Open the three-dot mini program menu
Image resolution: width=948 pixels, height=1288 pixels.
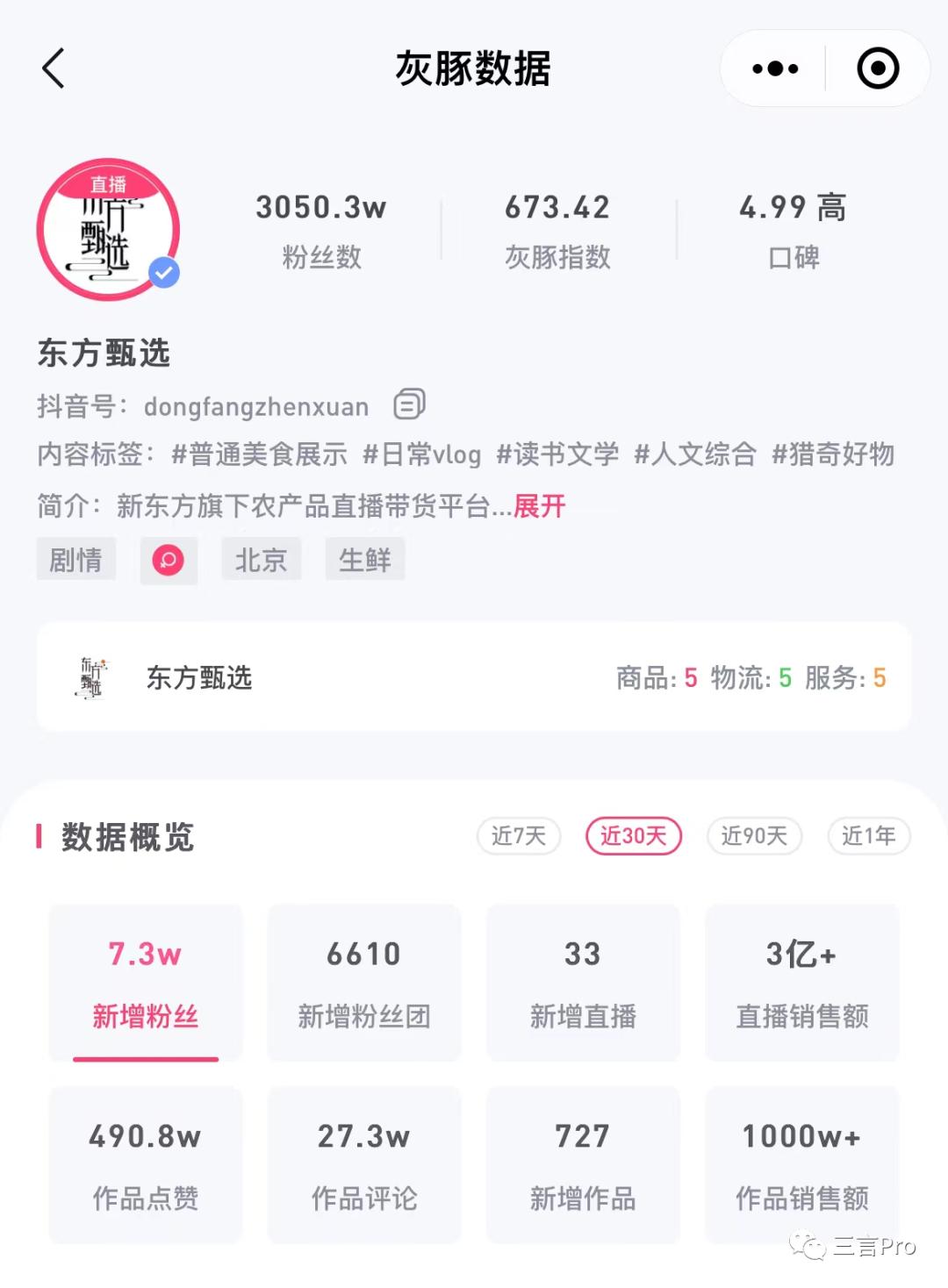point(775,68)
